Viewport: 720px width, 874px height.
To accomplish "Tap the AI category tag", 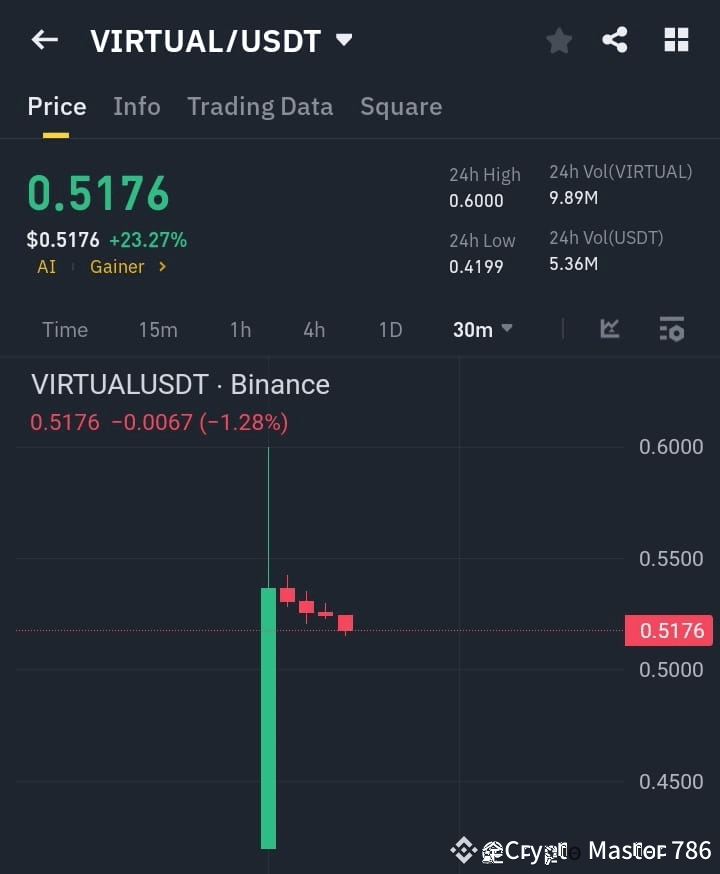I will point(46,267).
